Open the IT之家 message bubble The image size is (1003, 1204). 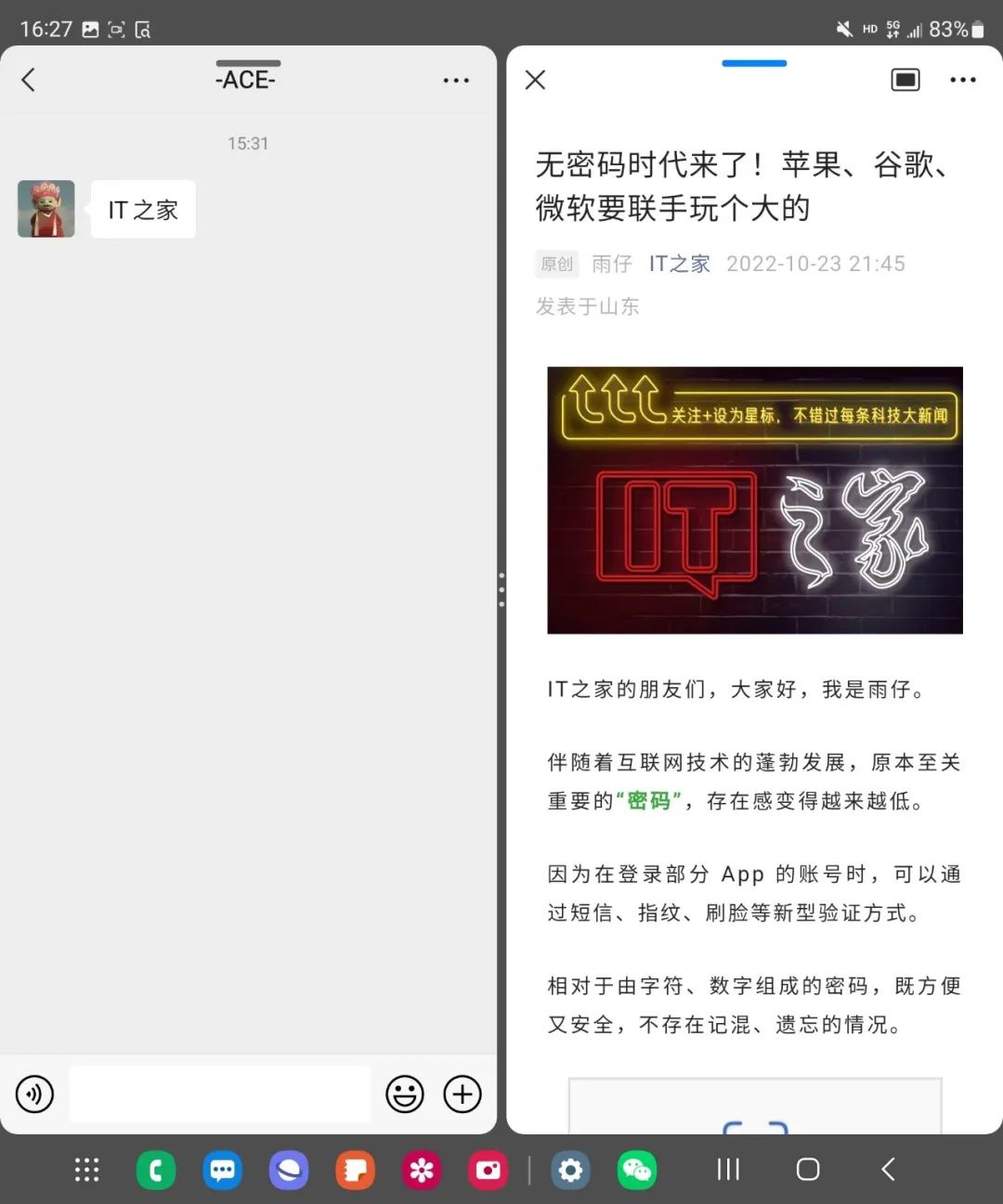[143, 210]
